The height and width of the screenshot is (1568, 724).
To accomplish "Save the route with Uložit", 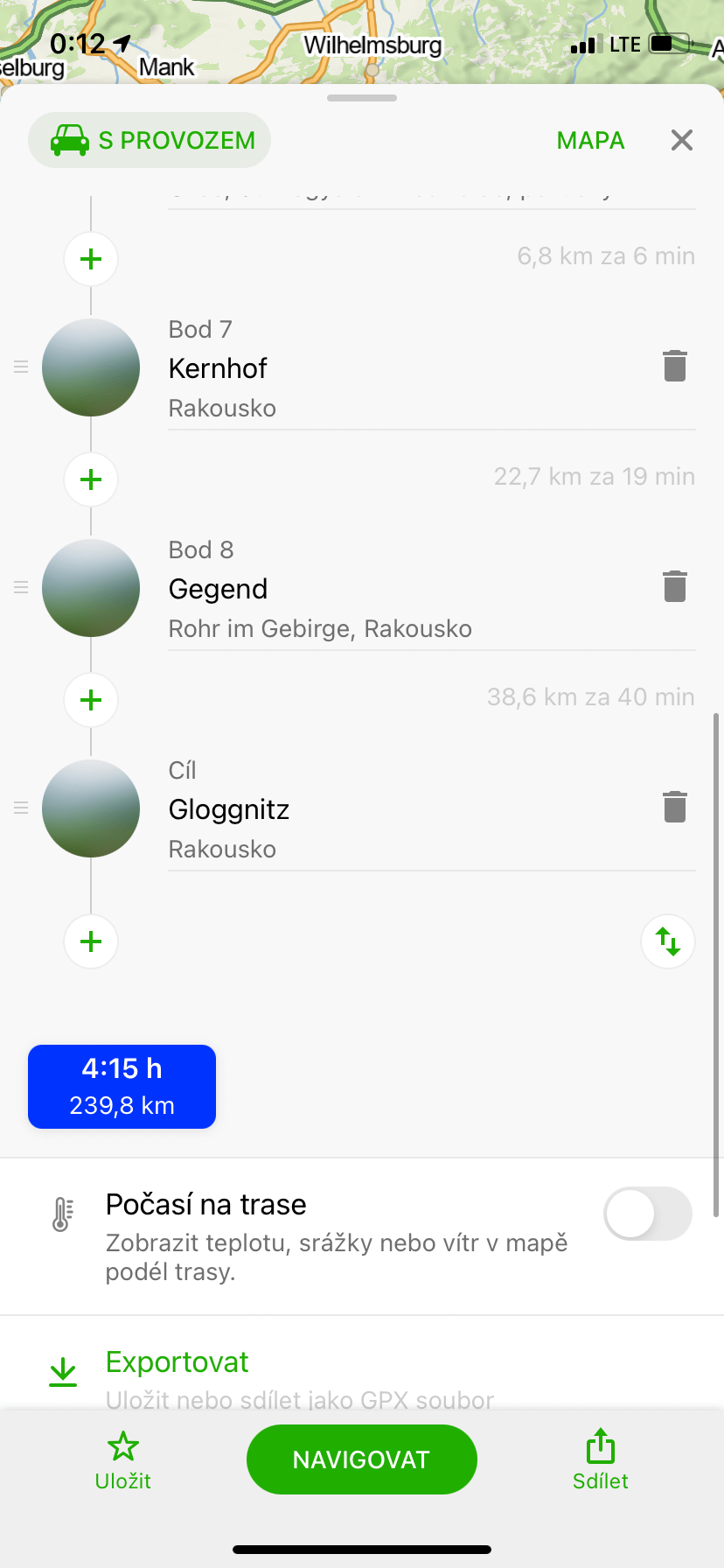I will click(x=123, y=1459).
